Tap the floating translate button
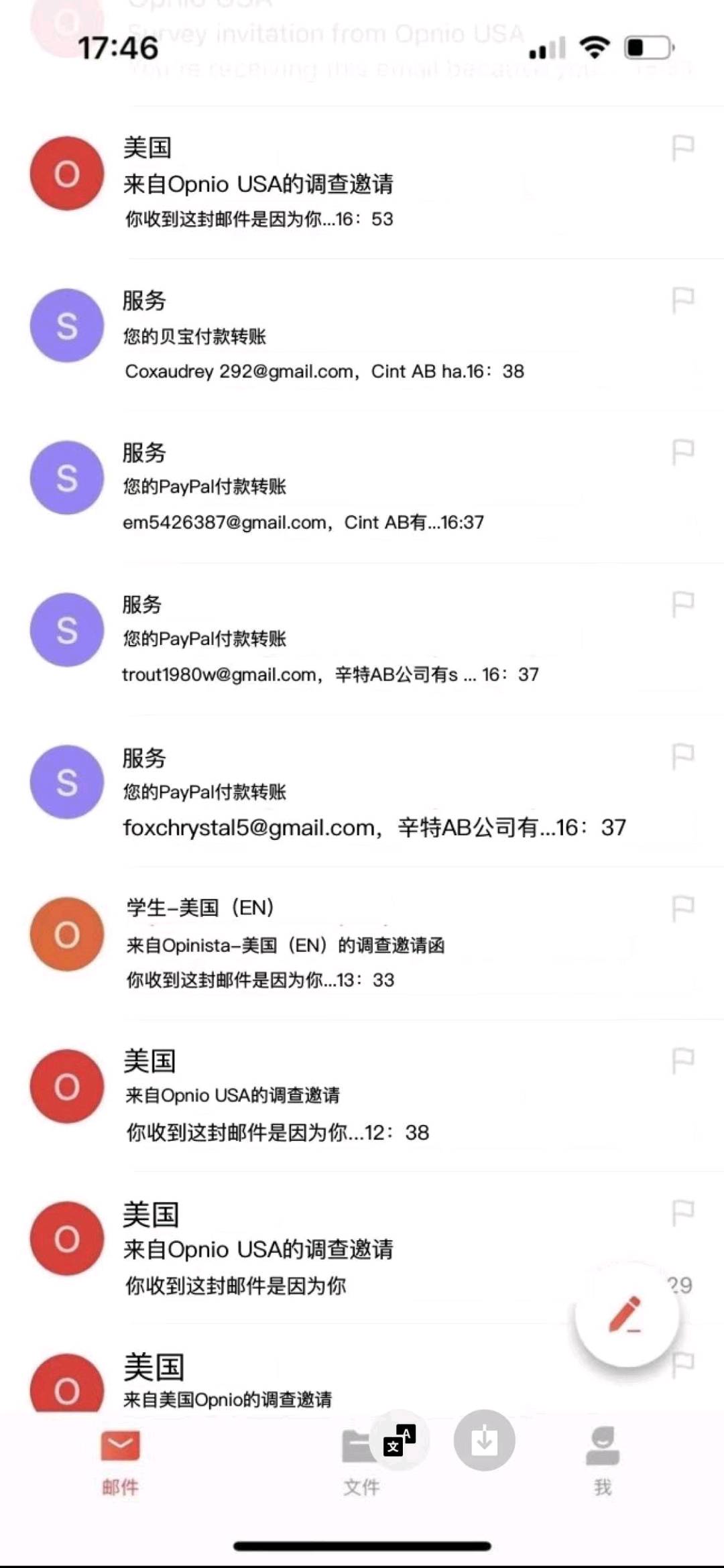Image resolution: width=724 pixels, height=1568 pixels. coord(400,1440)
